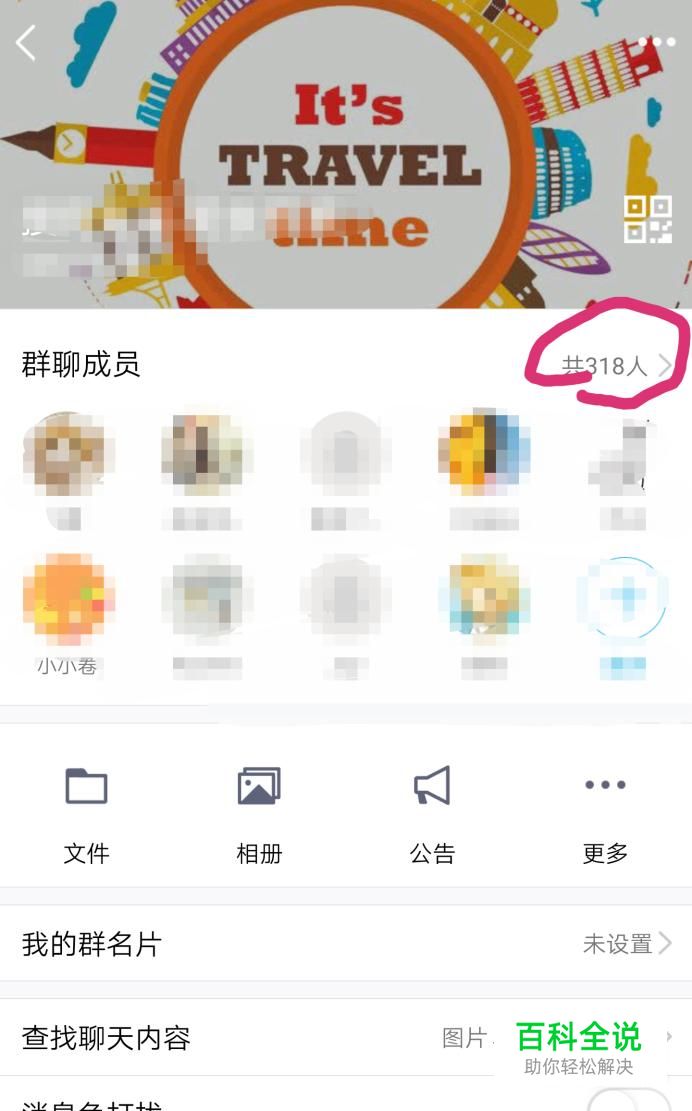
Task: Open member 小小卷's profile
Action: click(x=68, y=602)
